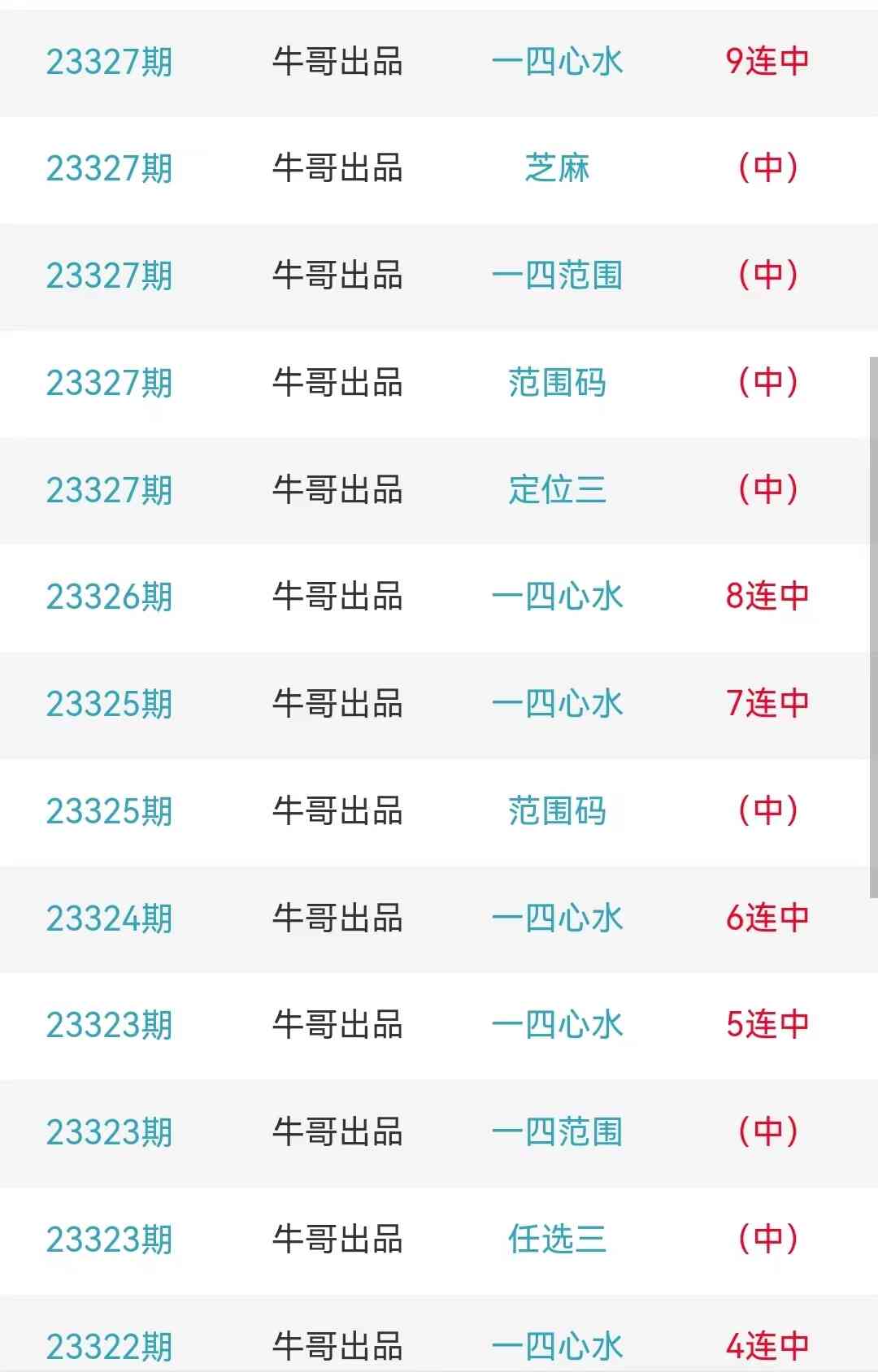Select the 23325期 范围码 row

pyautogui.click(x=557, y=810)
